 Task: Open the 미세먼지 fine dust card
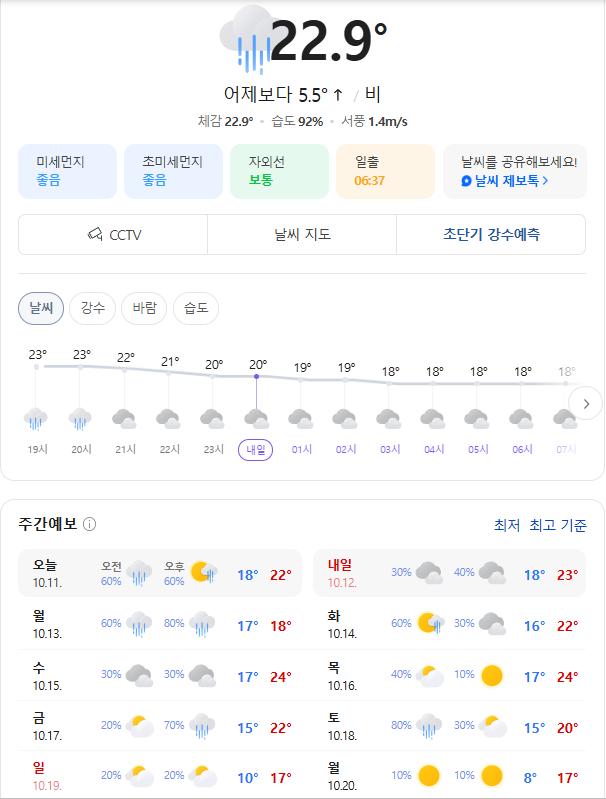(67, 171)
